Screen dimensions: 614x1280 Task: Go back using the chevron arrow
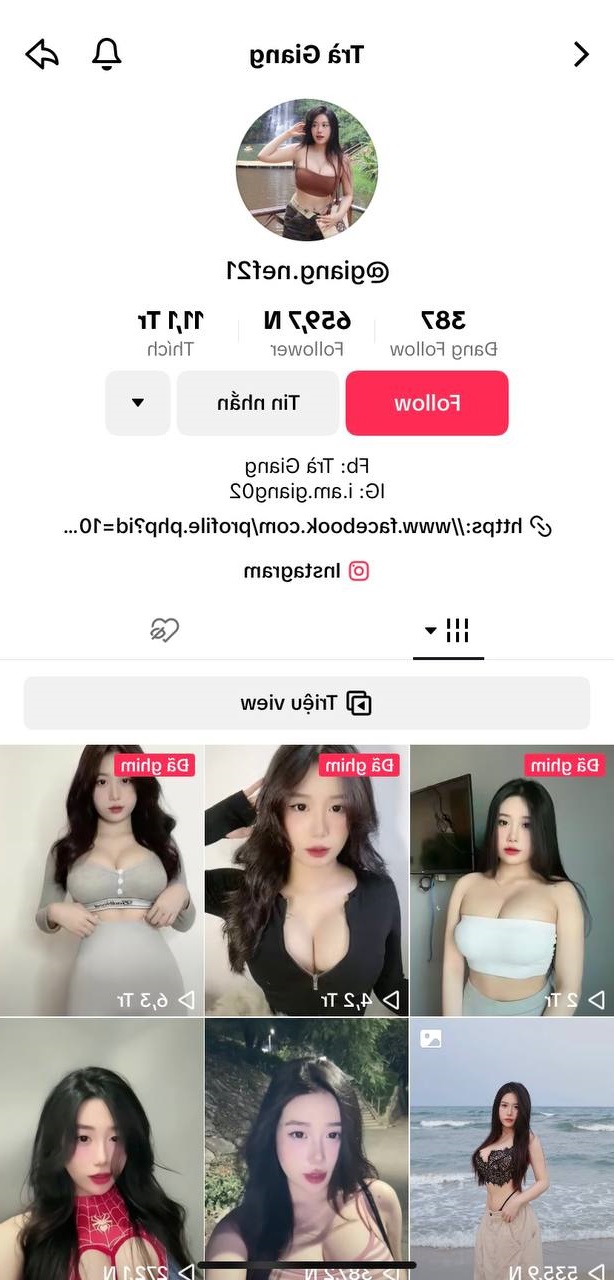point(581,54)
